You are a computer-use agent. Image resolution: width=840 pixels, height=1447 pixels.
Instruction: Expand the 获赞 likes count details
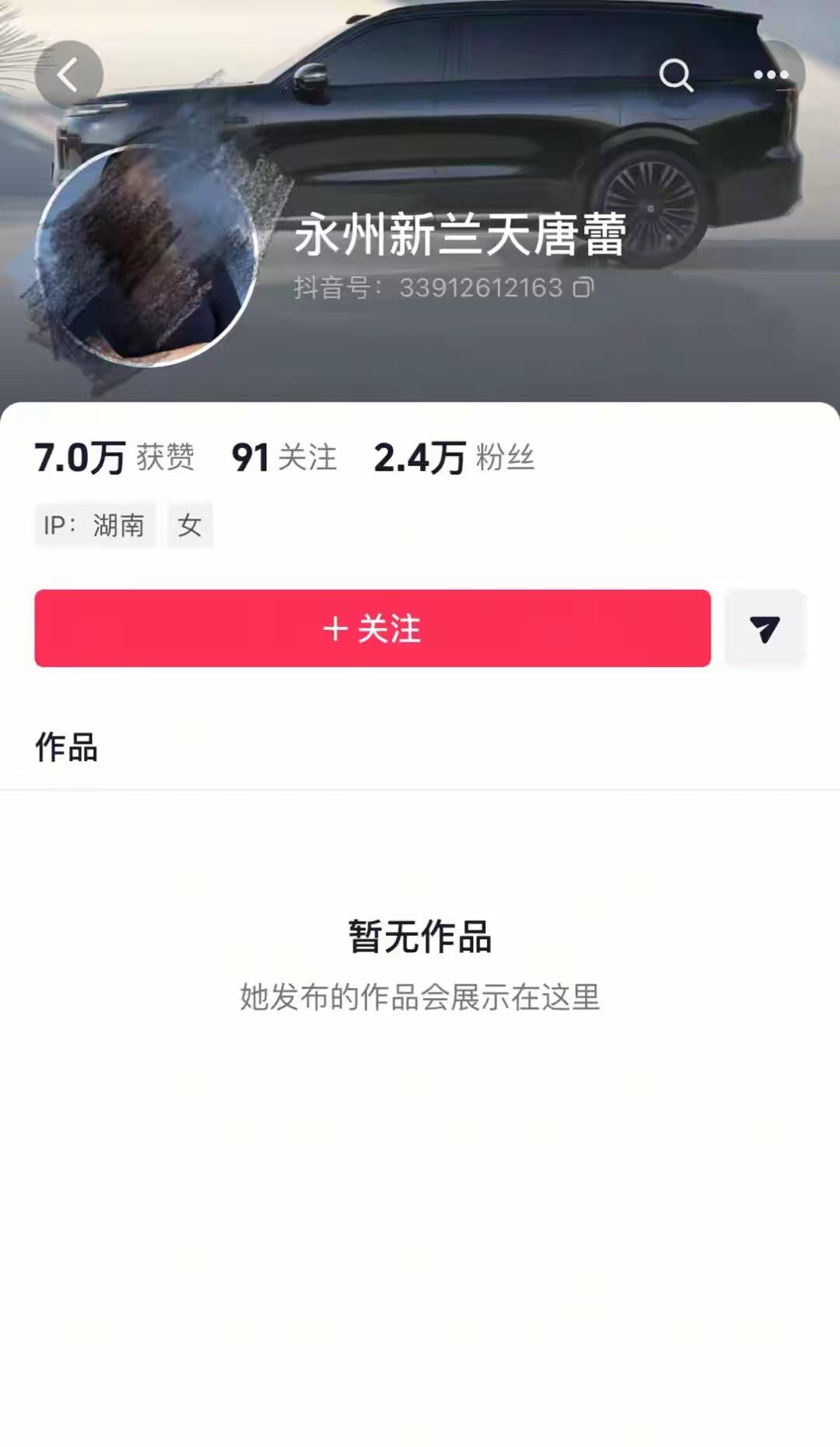point(117,457)
